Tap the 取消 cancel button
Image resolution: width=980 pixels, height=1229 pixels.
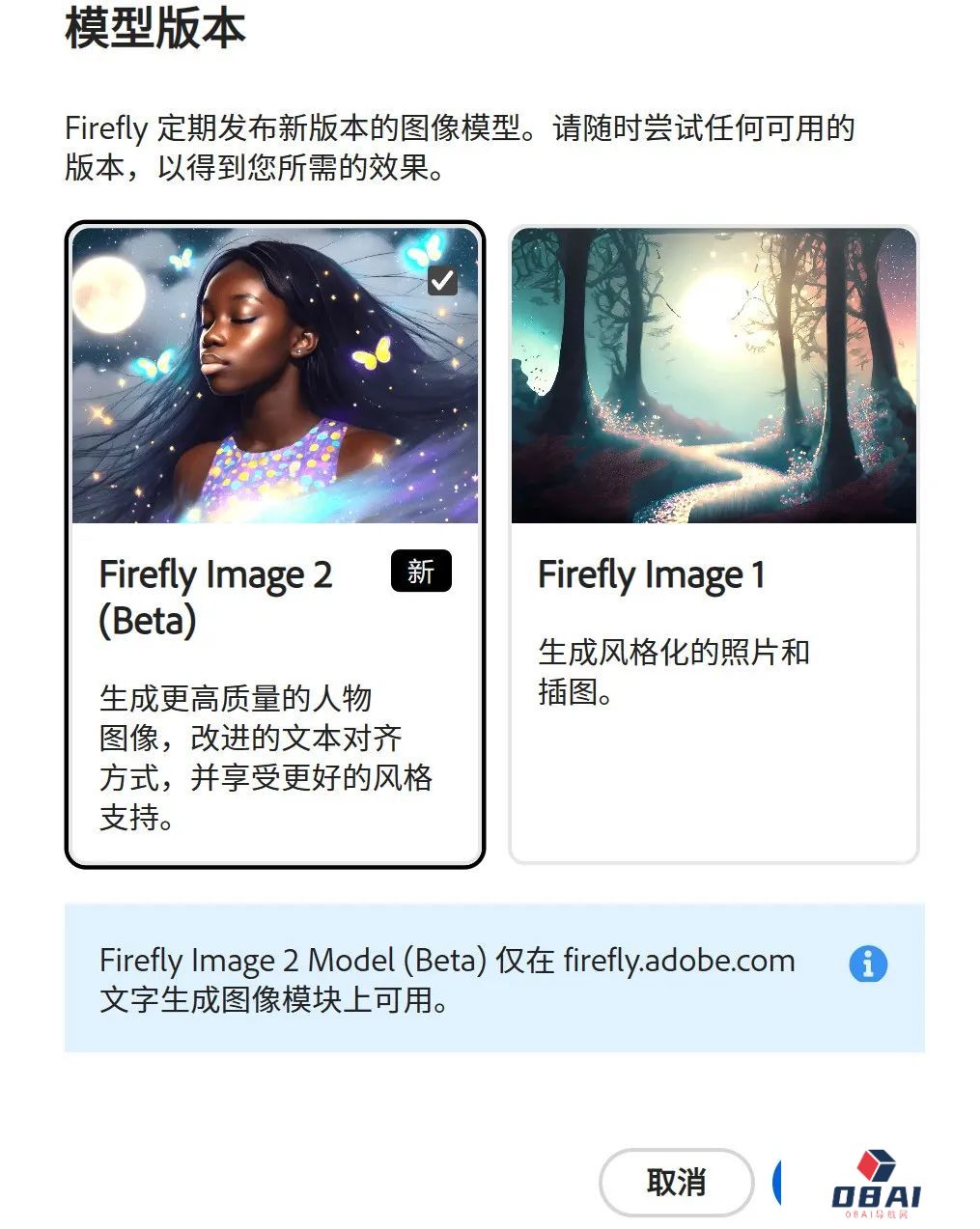click(x=676, y=1182)
